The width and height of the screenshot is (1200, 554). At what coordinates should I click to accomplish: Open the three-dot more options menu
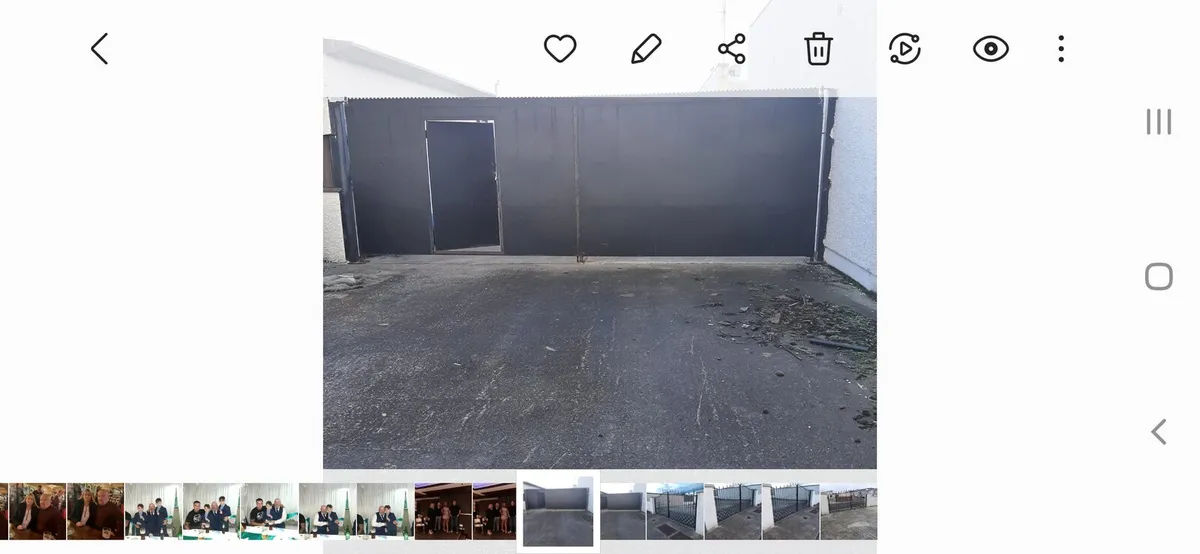click(x=1060, y=48)
